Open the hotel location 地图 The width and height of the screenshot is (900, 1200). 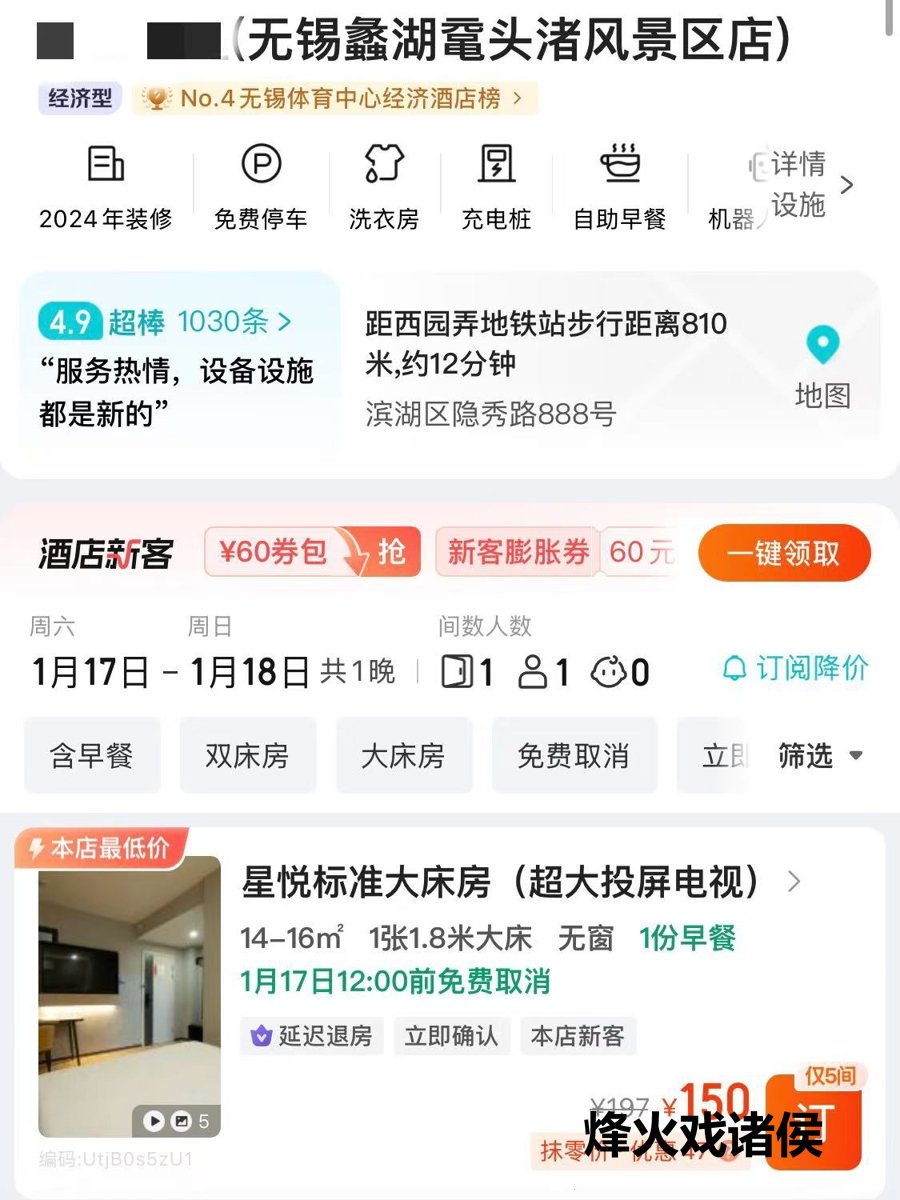tap(822, 368)
